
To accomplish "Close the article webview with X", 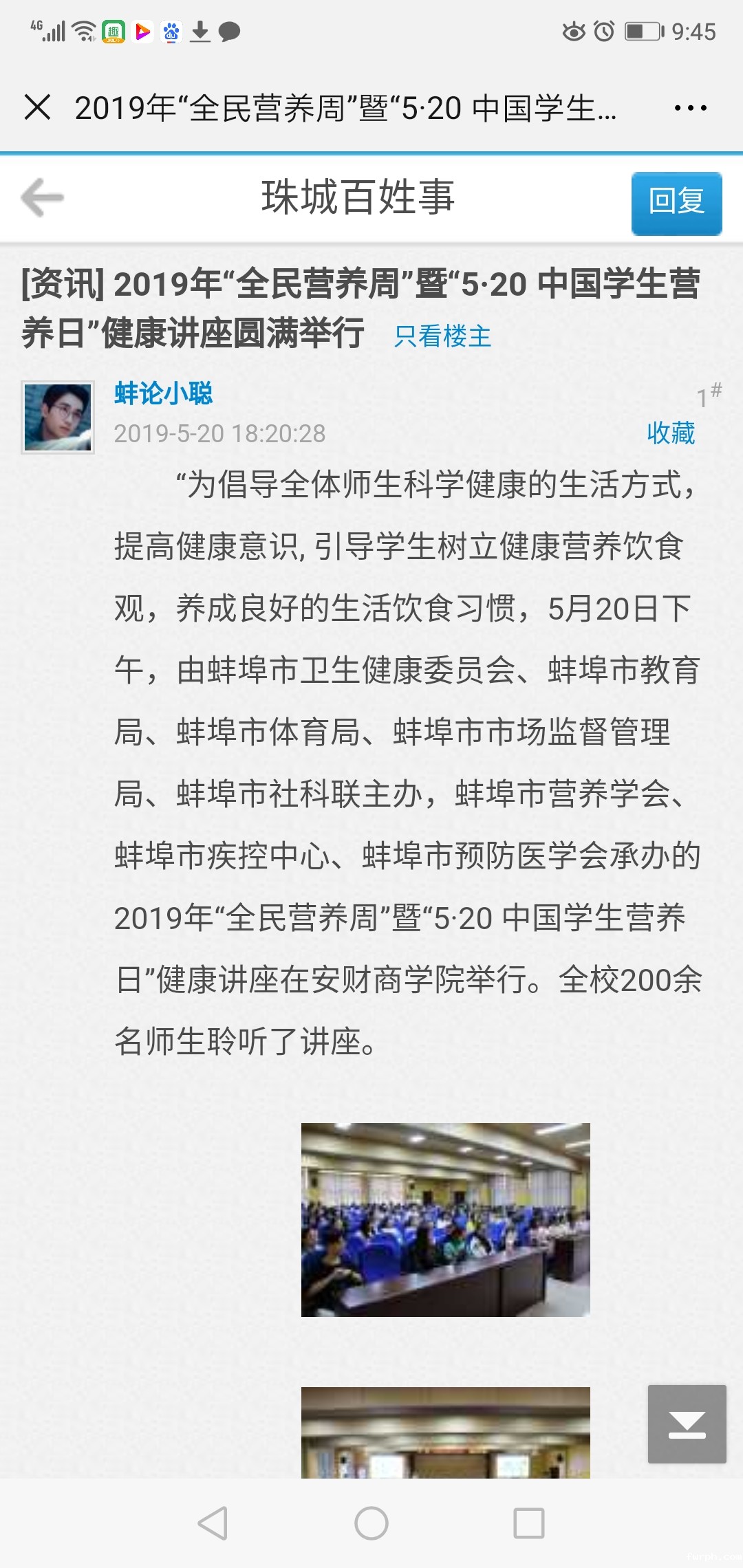I will click(37, 107).
